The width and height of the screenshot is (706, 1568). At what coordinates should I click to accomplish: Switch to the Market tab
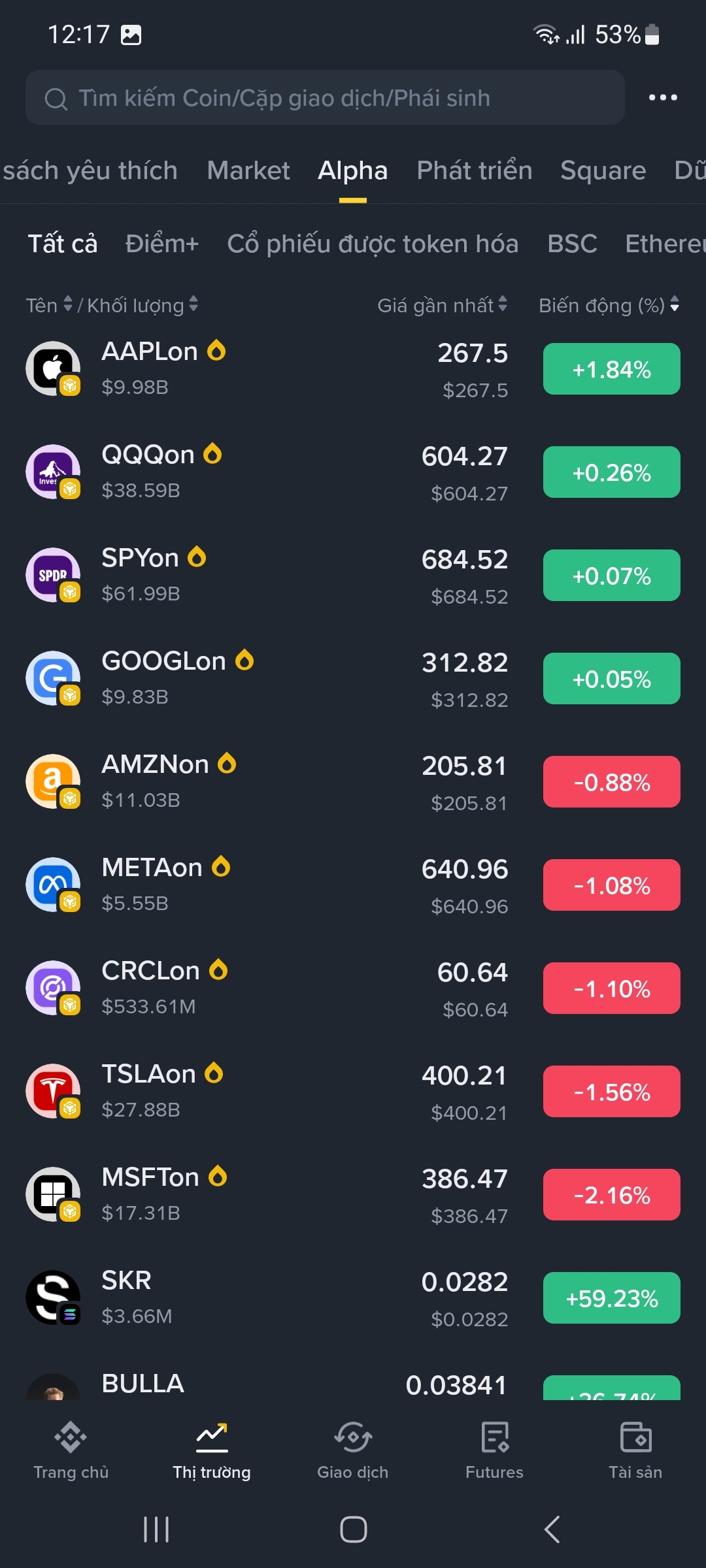pyautogui.click(x=248, y=171)
